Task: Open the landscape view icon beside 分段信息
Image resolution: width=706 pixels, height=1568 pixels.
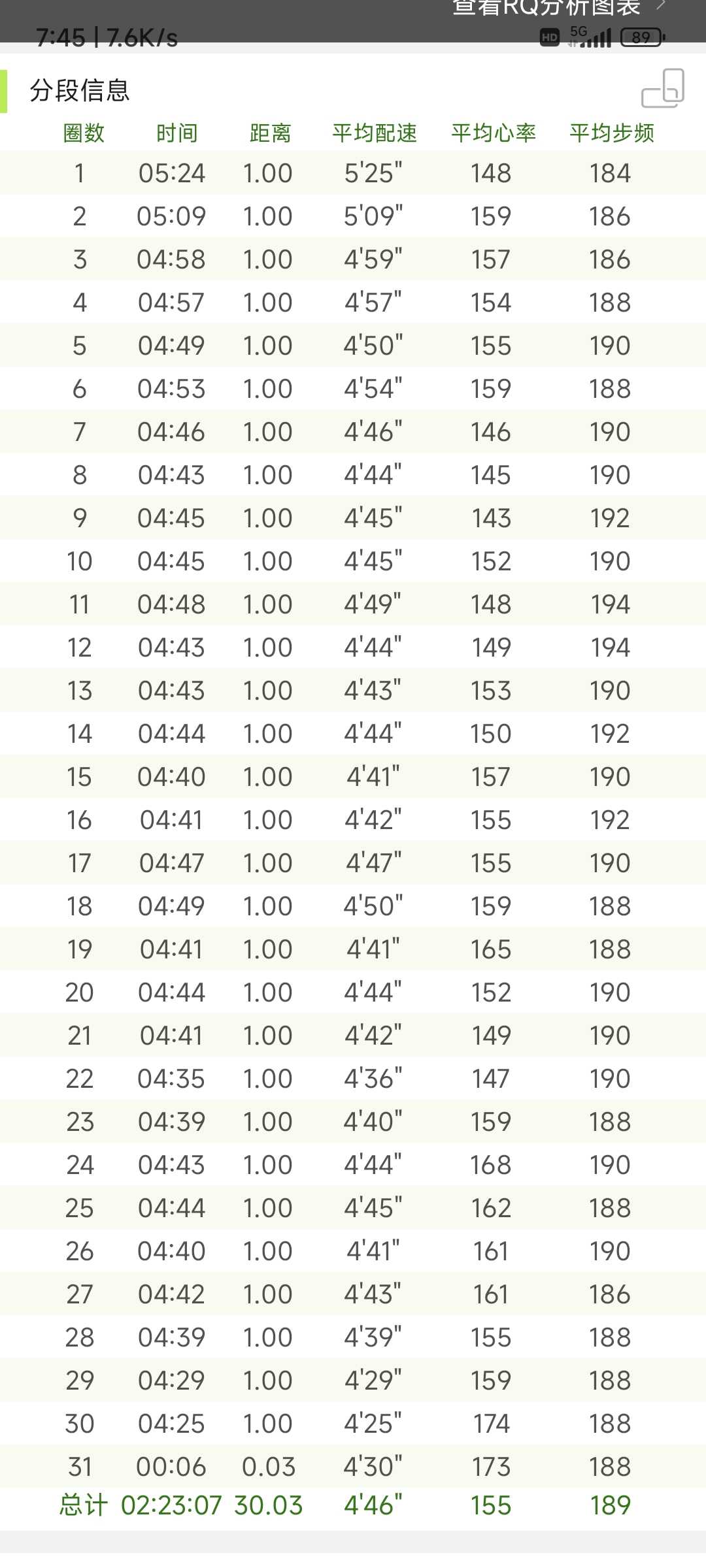Action: point(663,88)
